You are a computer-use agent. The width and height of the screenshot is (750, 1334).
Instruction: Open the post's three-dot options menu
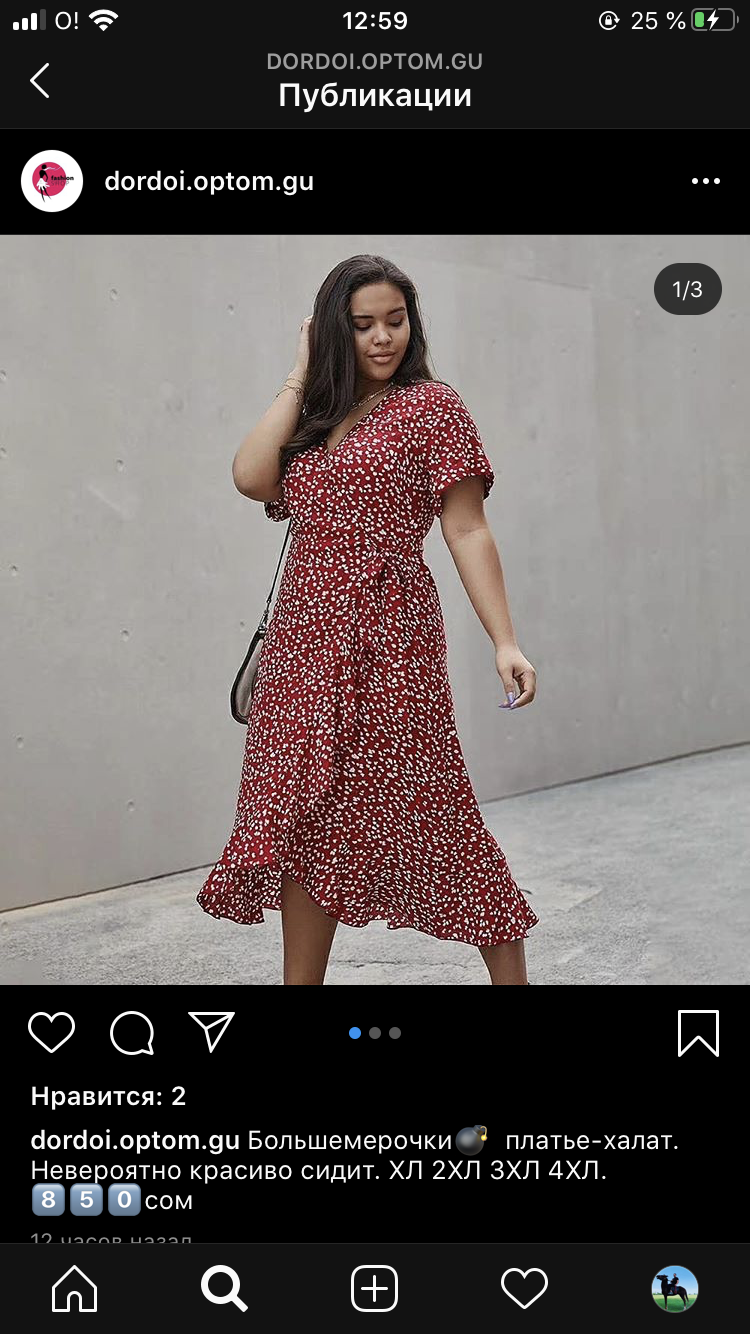(705, 182)
